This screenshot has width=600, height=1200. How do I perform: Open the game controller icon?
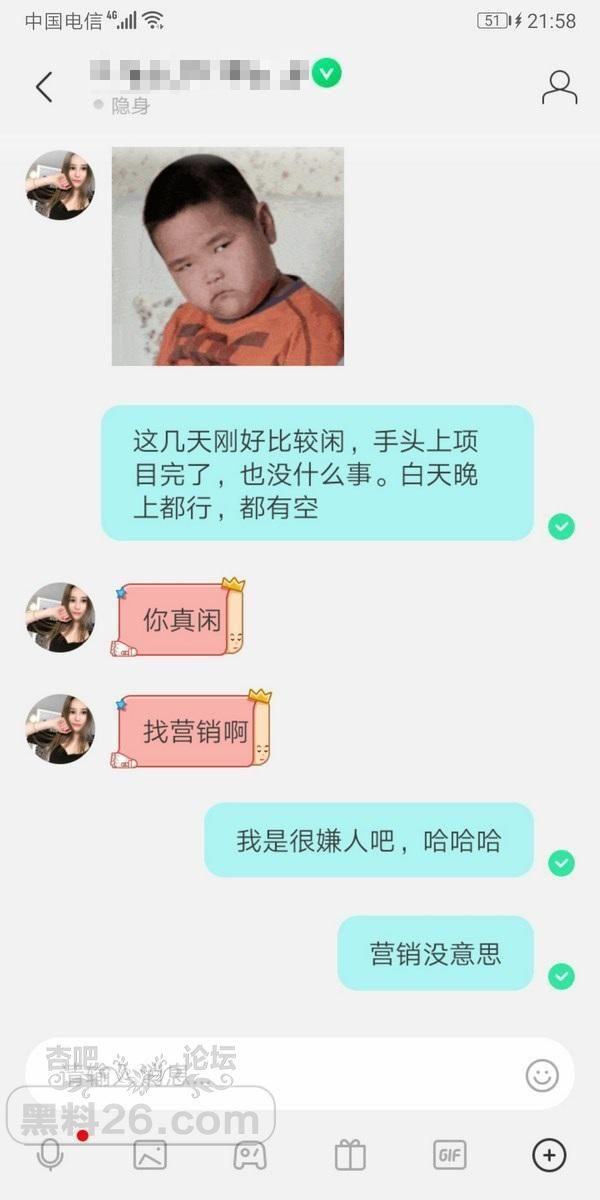pos(249,1155)
